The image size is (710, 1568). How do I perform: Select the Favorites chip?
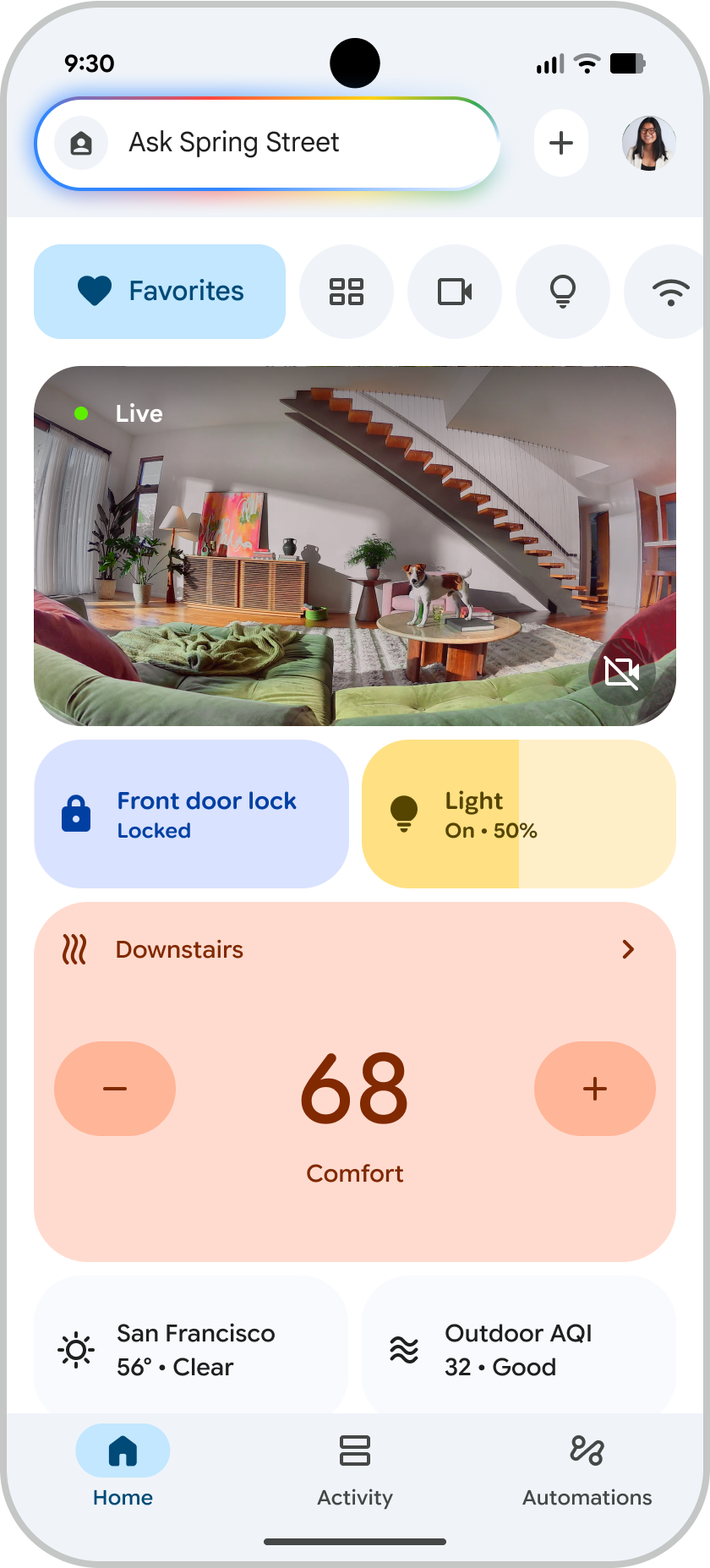[160, 292]
